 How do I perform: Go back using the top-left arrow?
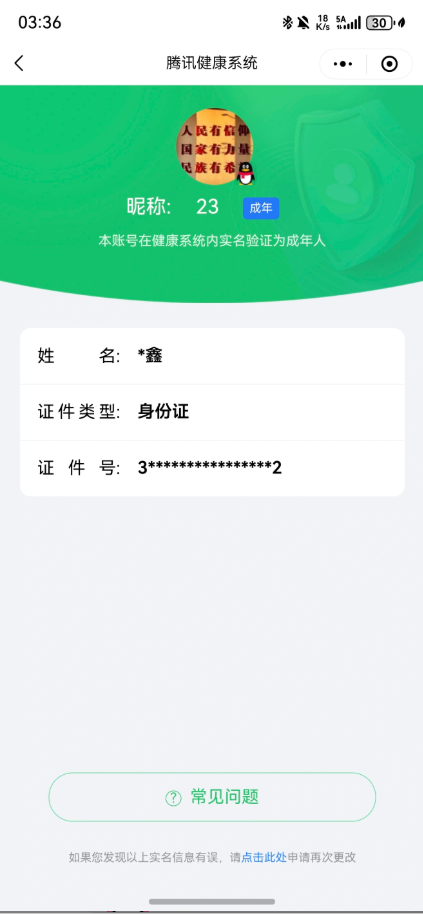[19, 64]
